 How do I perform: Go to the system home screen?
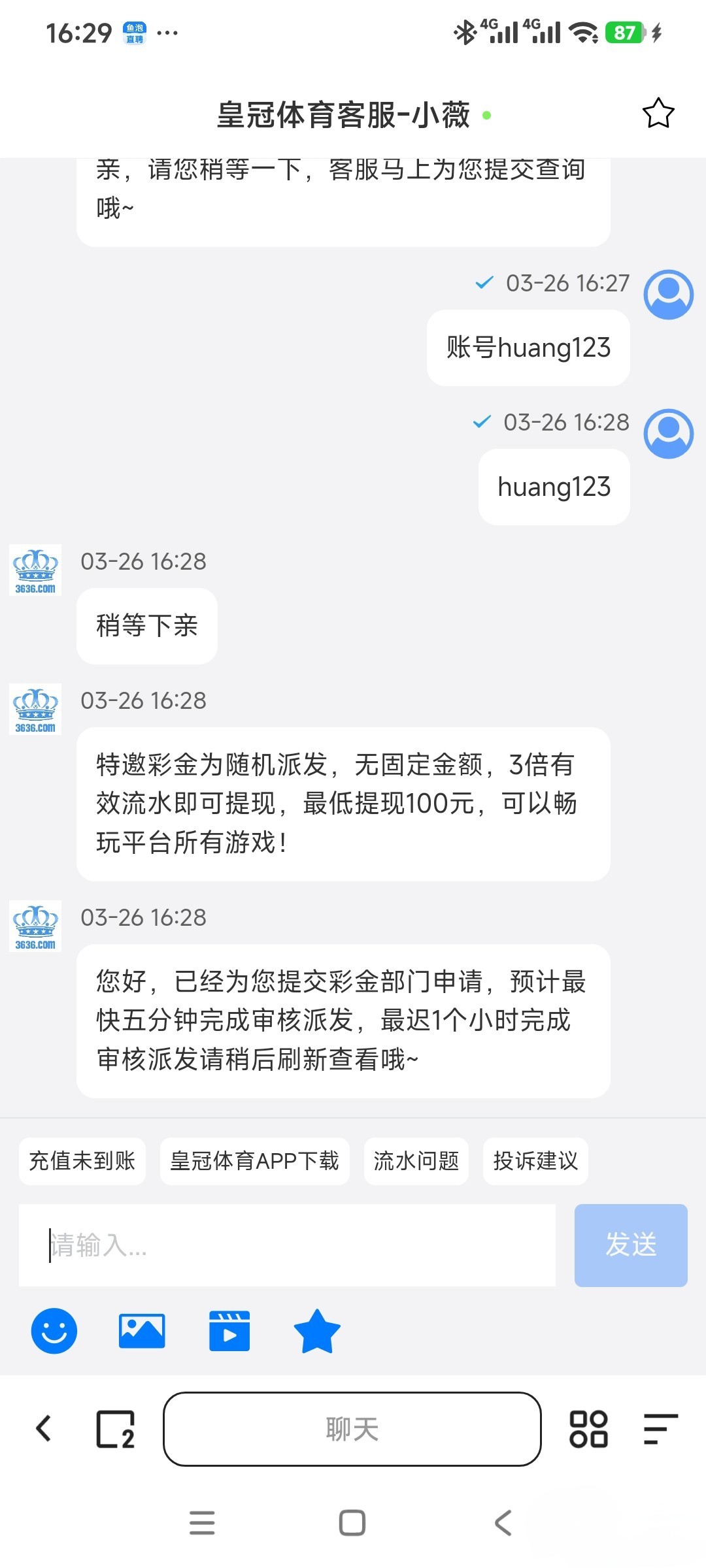point(352,1523)
